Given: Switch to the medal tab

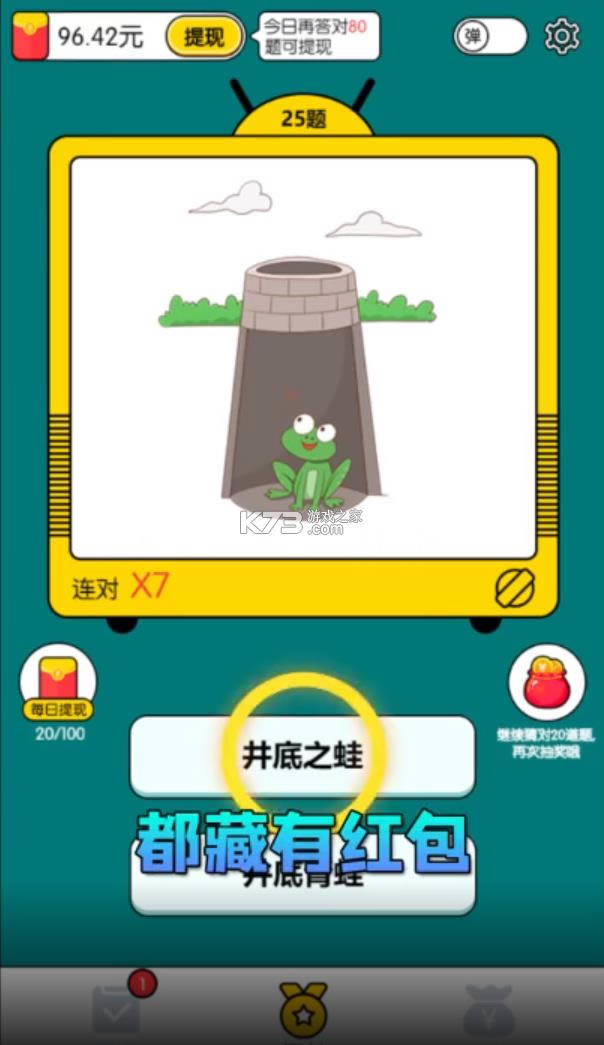Looking at the screenshot, I should click(x=302, y=1010).
